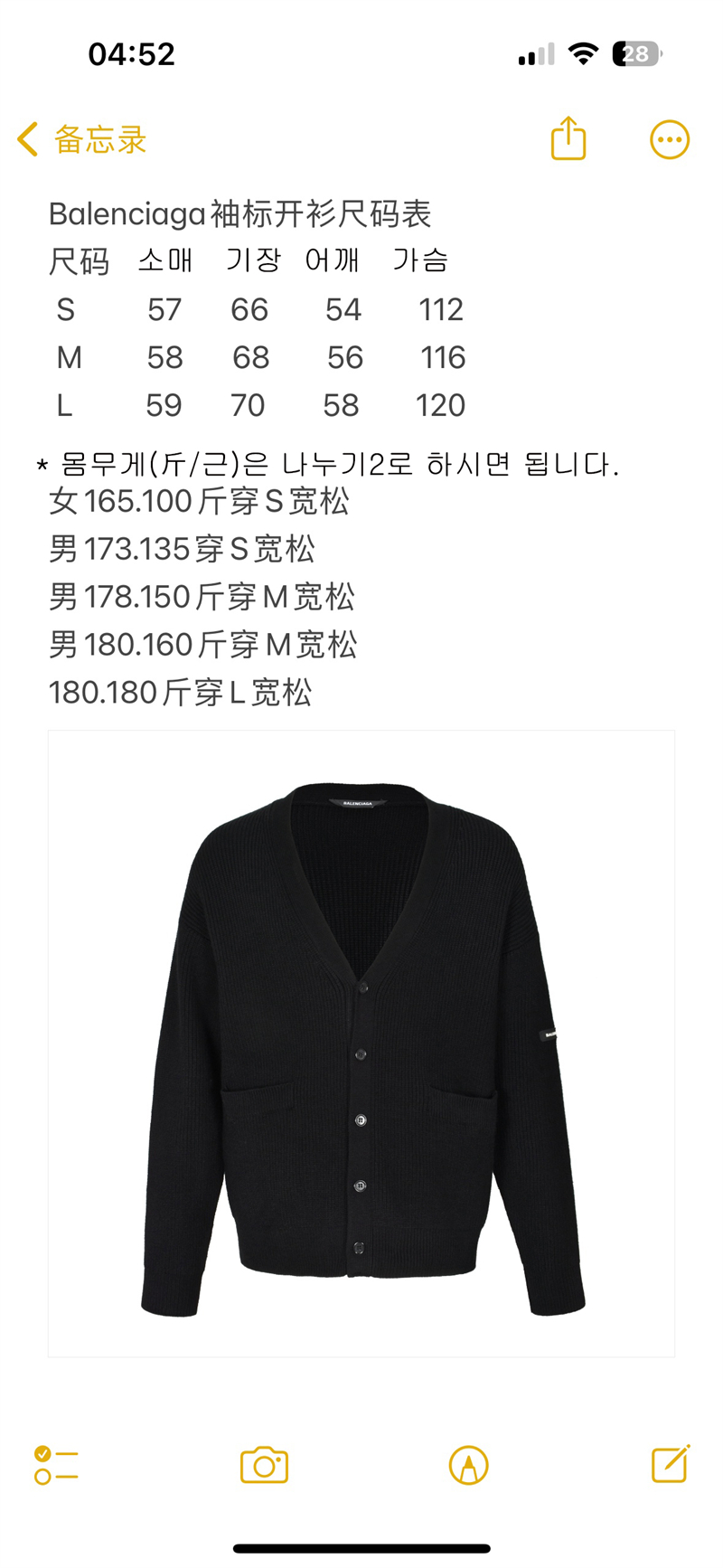Open the markup pen tool
Viewport: 723px width, 1568px height.
[x=468, y=1465]
